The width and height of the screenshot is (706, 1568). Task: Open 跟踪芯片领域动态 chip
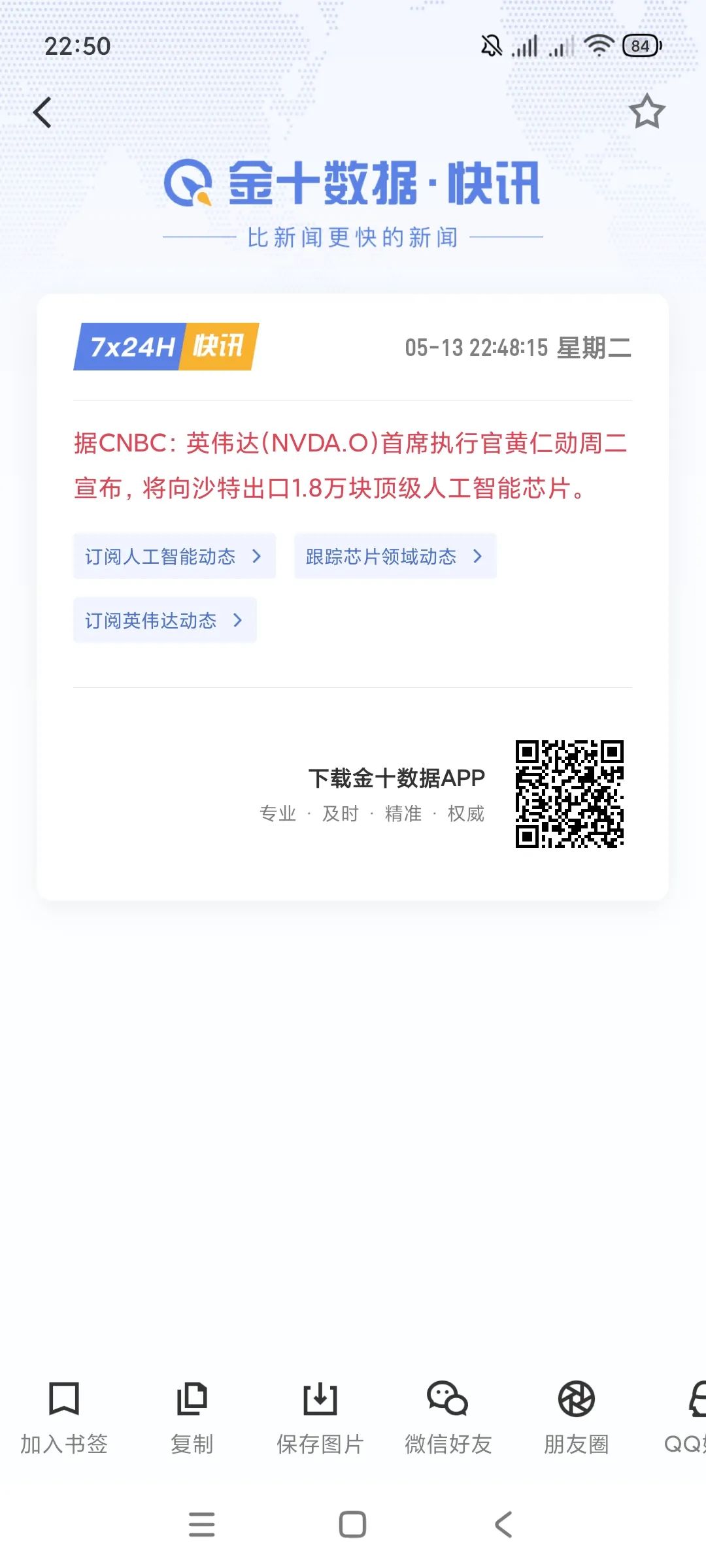point(395,556)
